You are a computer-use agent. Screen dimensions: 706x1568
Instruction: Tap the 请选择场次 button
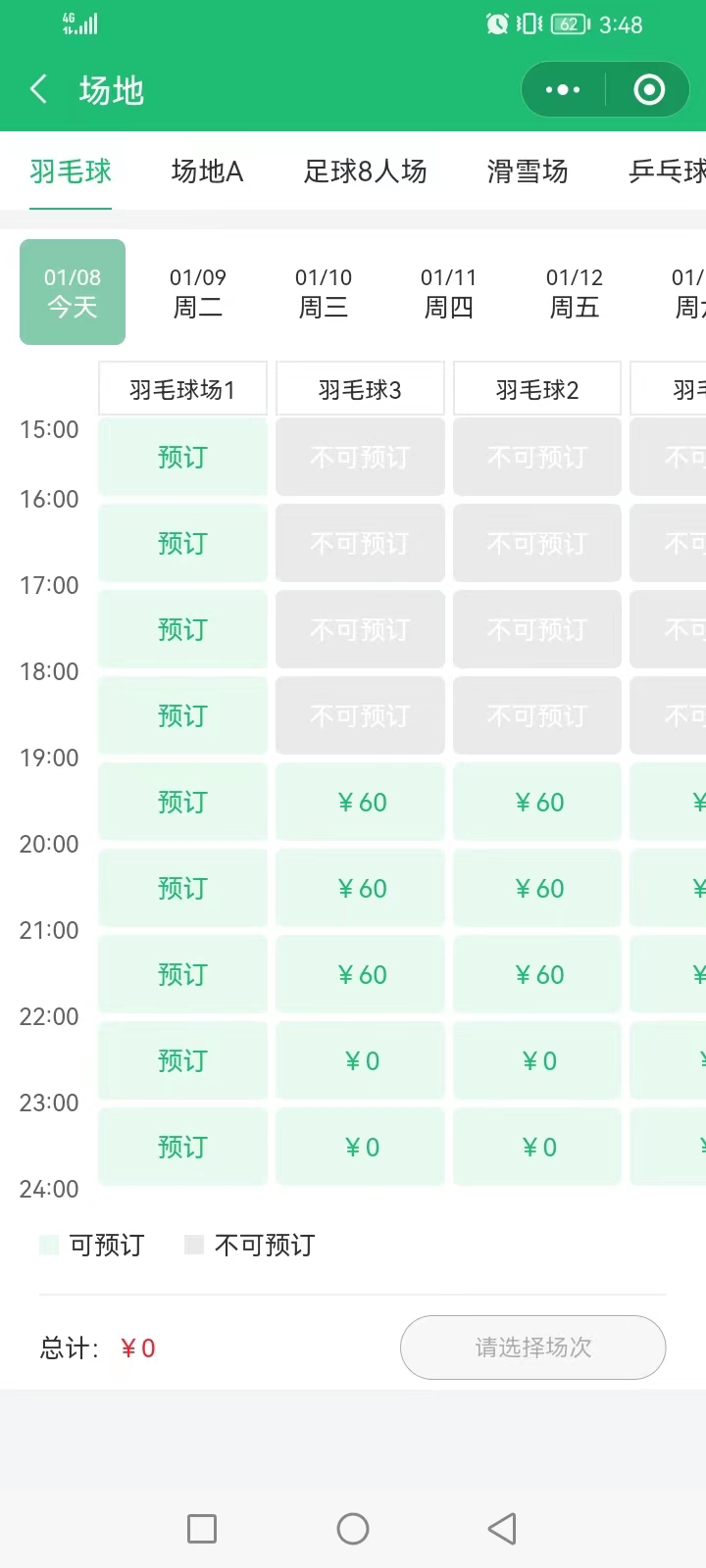(532, 1347)
